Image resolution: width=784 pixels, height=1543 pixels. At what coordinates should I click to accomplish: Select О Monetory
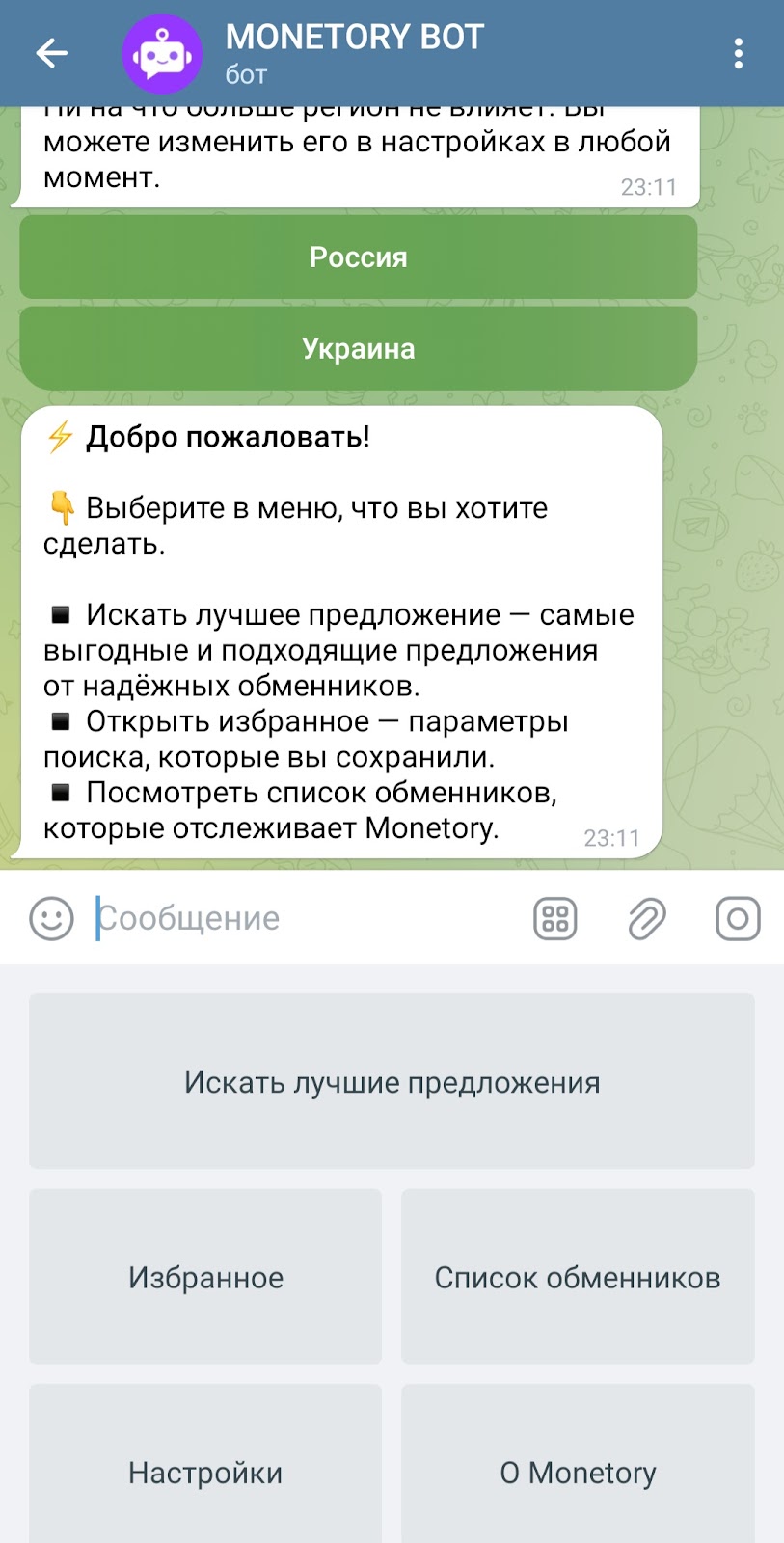point(578,1473)
